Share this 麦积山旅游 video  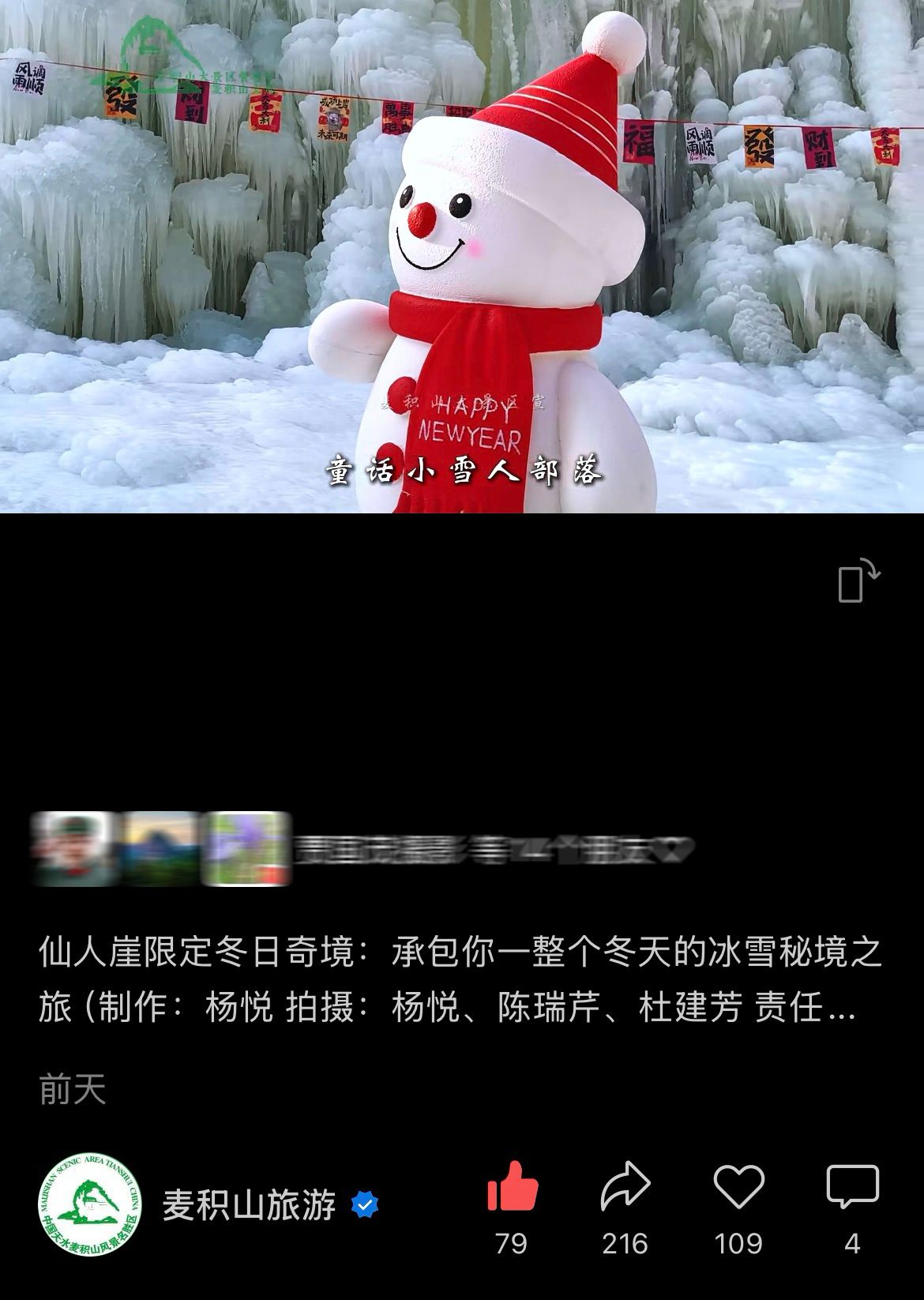click(x=625, y=1186)
